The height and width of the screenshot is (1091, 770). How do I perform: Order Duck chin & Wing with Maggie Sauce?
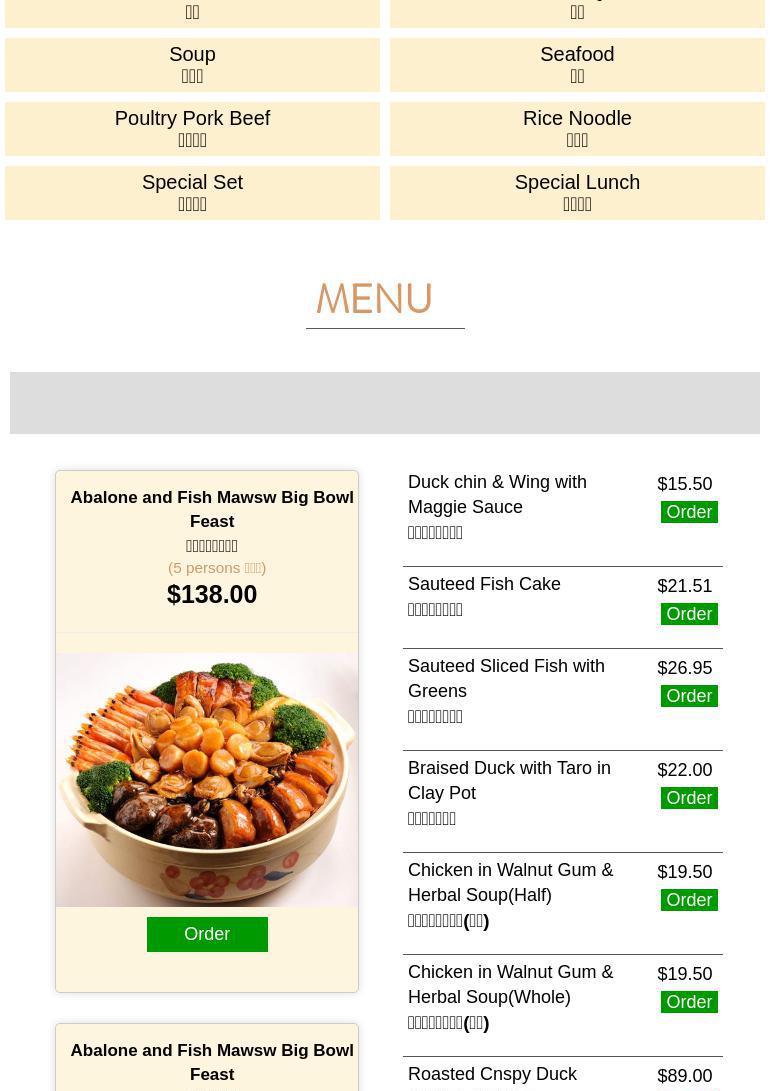click(689, 512)
